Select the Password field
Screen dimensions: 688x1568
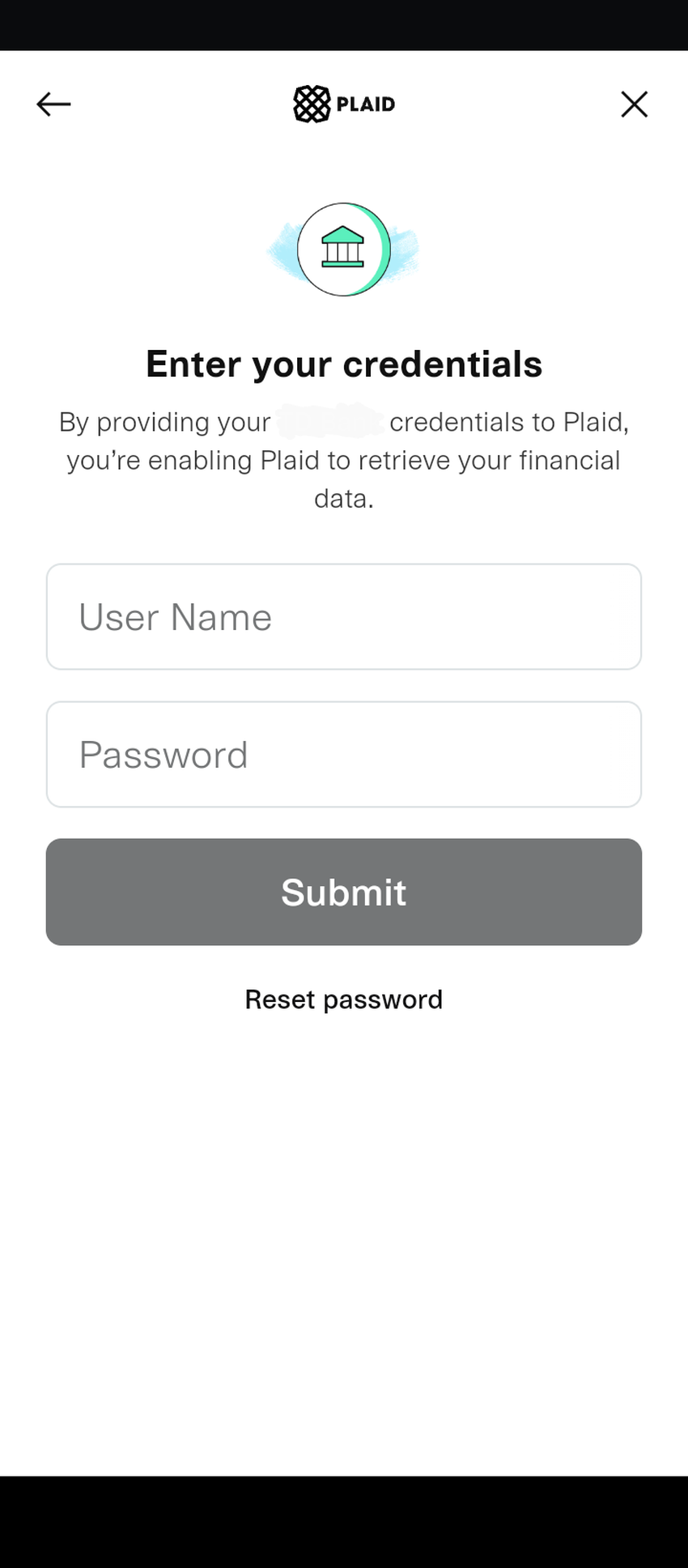pos(343,755)
